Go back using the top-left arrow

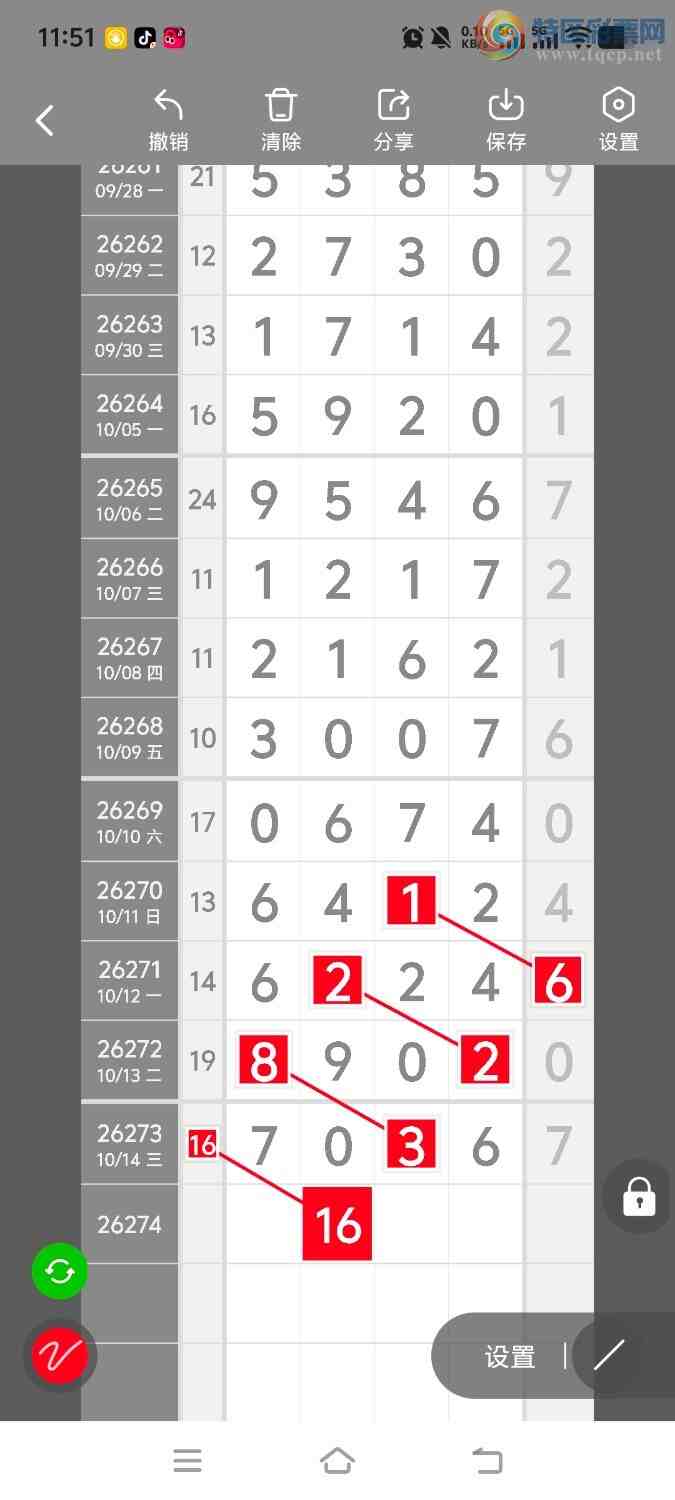point(45,121)
